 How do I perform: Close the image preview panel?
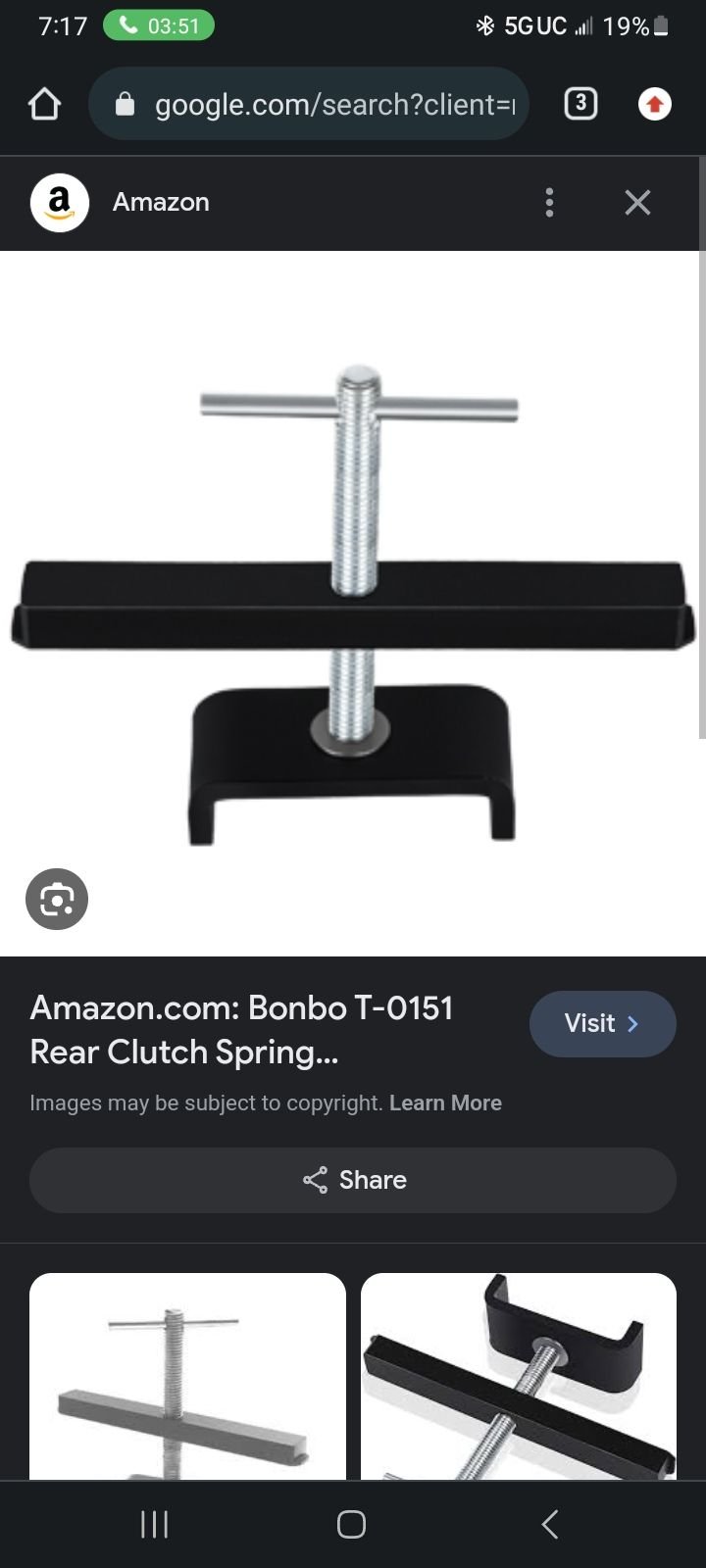tap(637, 202)
